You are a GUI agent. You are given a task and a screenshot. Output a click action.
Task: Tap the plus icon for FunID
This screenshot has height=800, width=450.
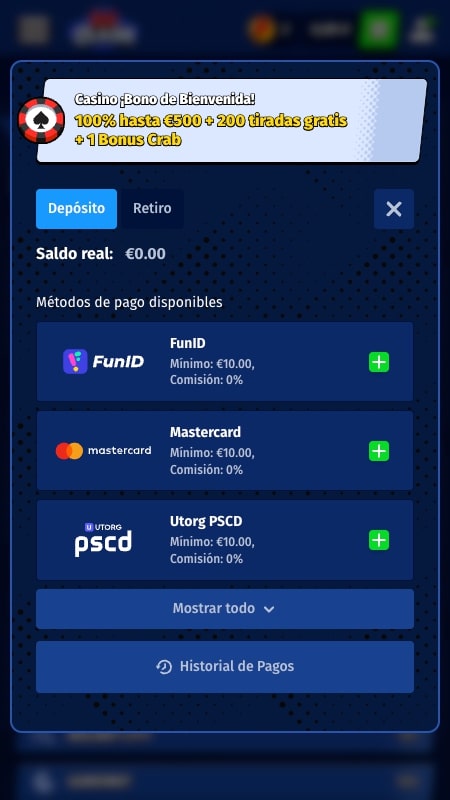(379, 362)
